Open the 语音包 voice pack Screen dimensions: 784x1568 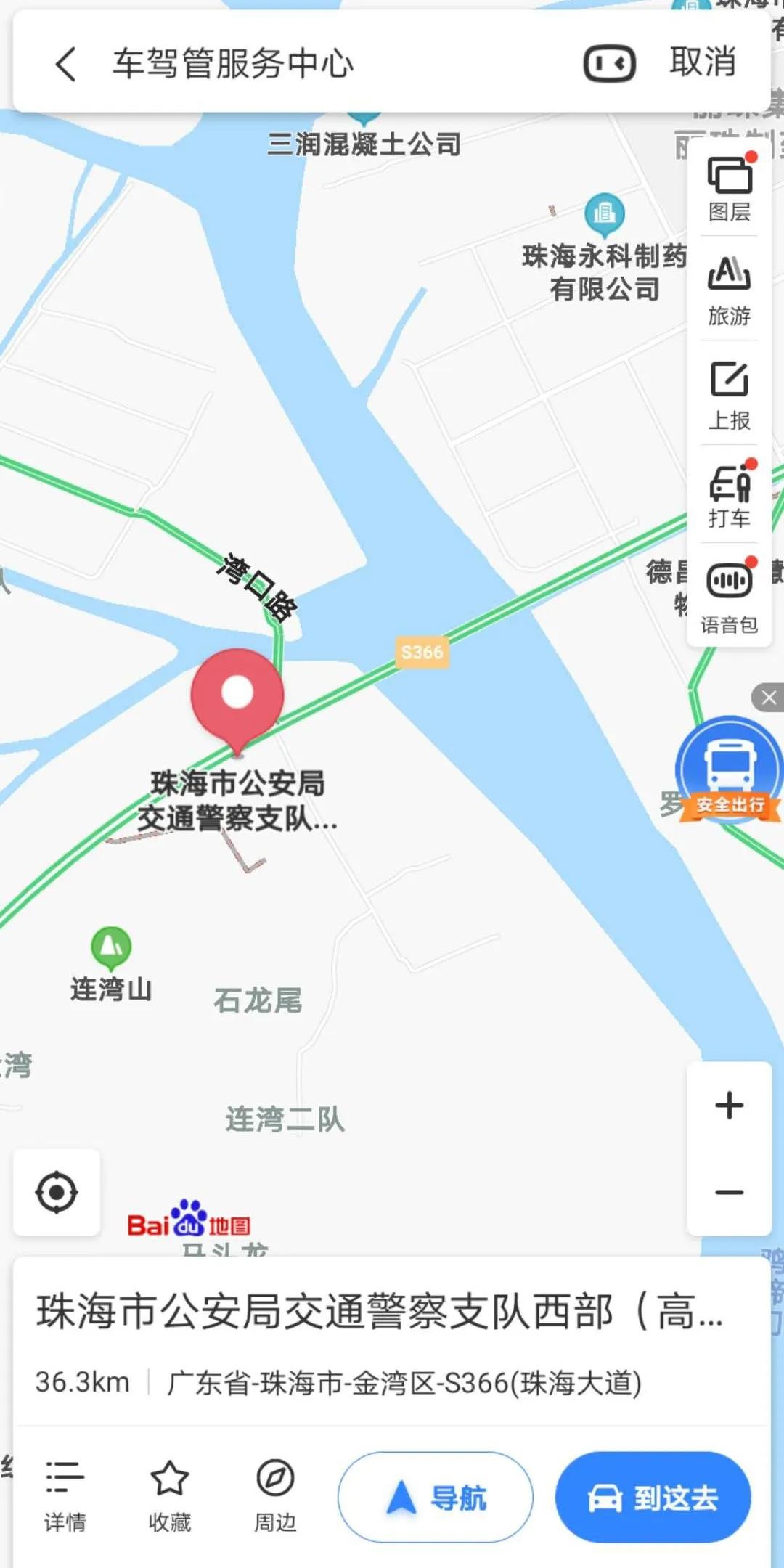tap(729, 597)
